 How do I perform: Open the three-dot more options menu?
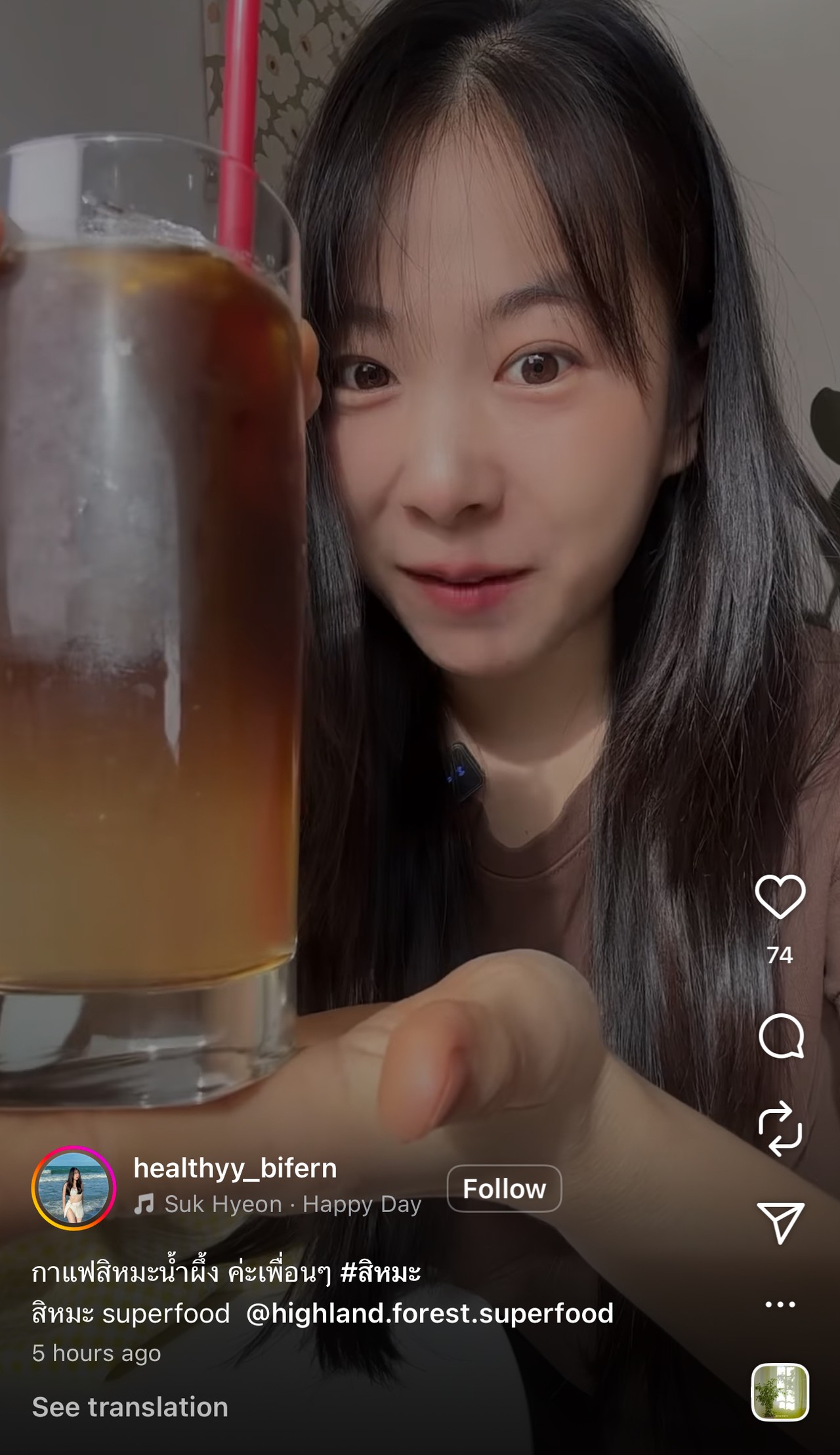(x=780, y=1304)
